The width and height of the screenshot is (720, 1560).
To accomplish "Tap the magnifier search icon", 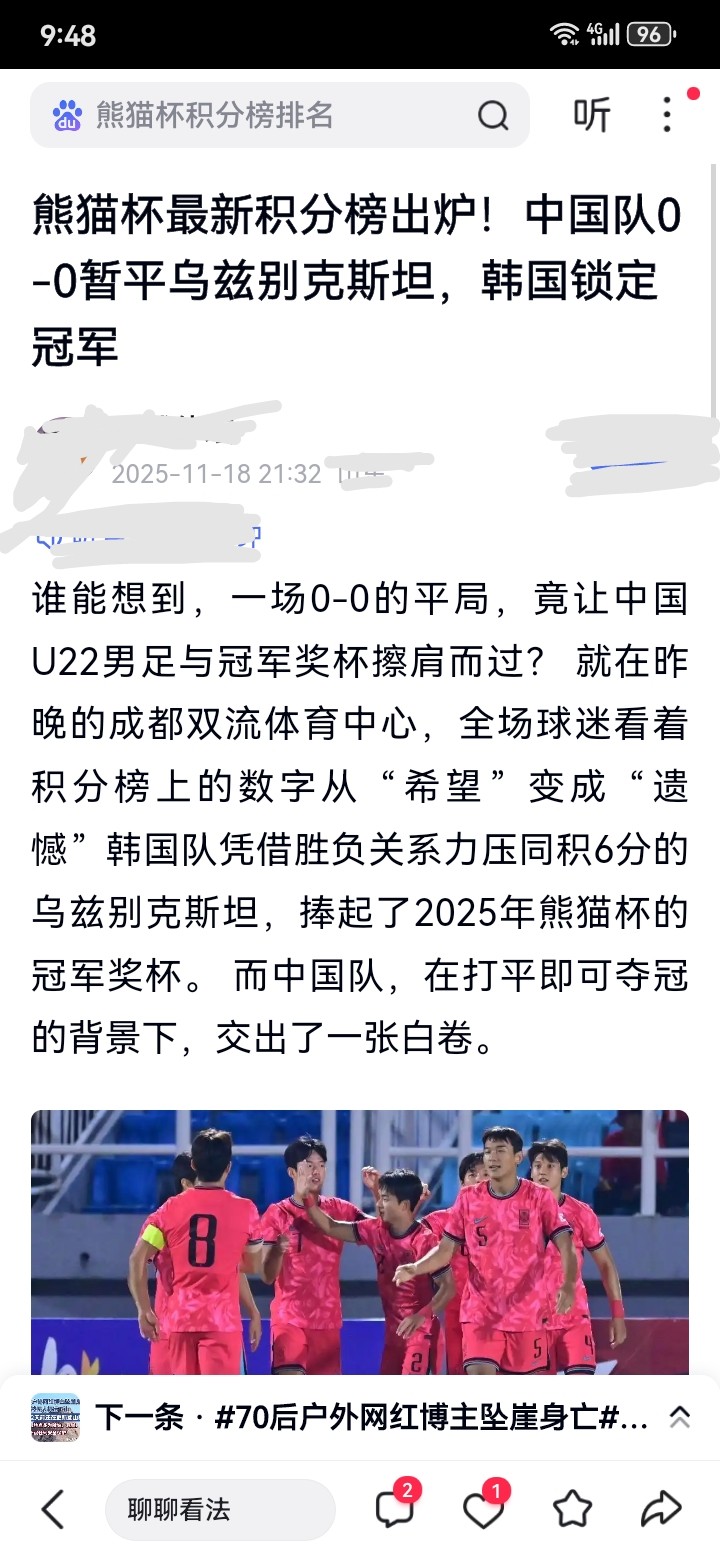I will (x=492, y=116).
